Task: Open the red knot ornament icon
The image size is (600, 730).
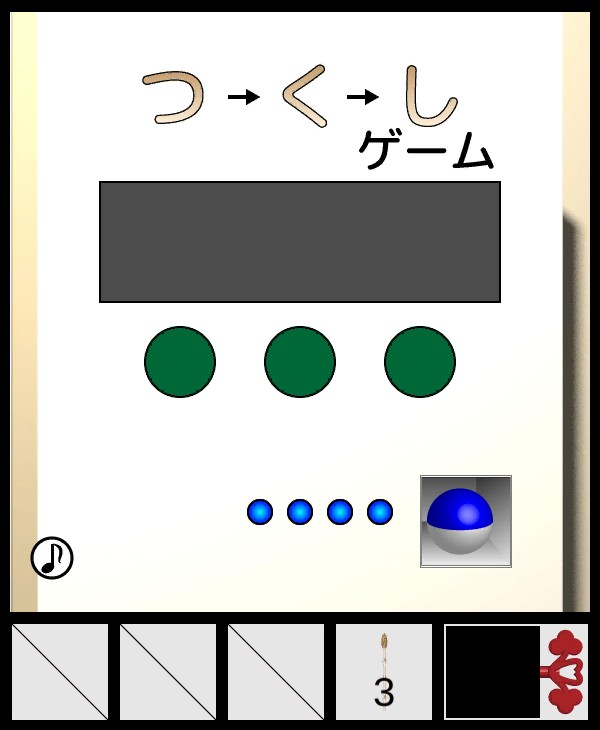Action: 566,672
